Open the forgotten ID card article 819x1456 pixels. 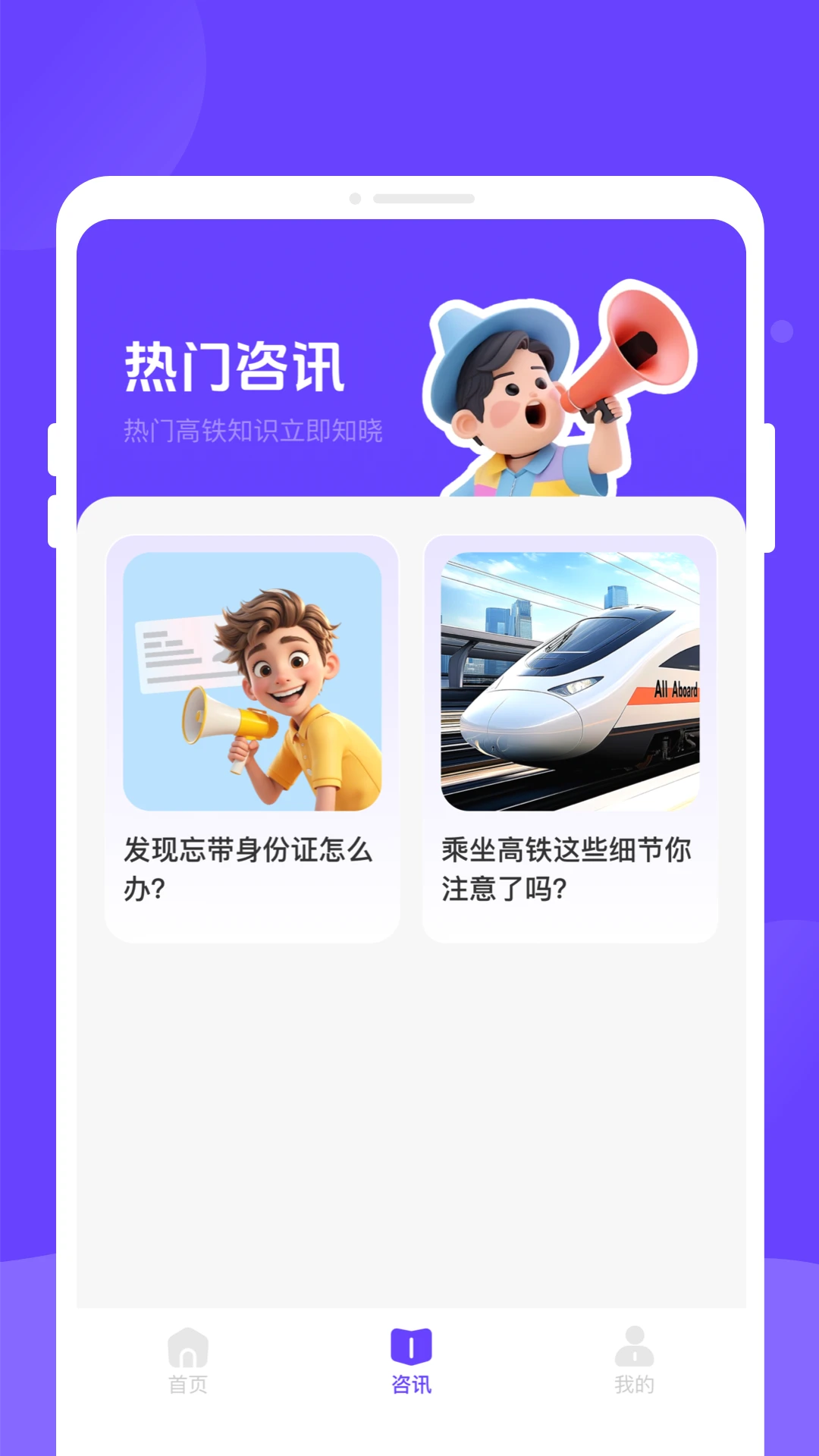pos(252,739)
